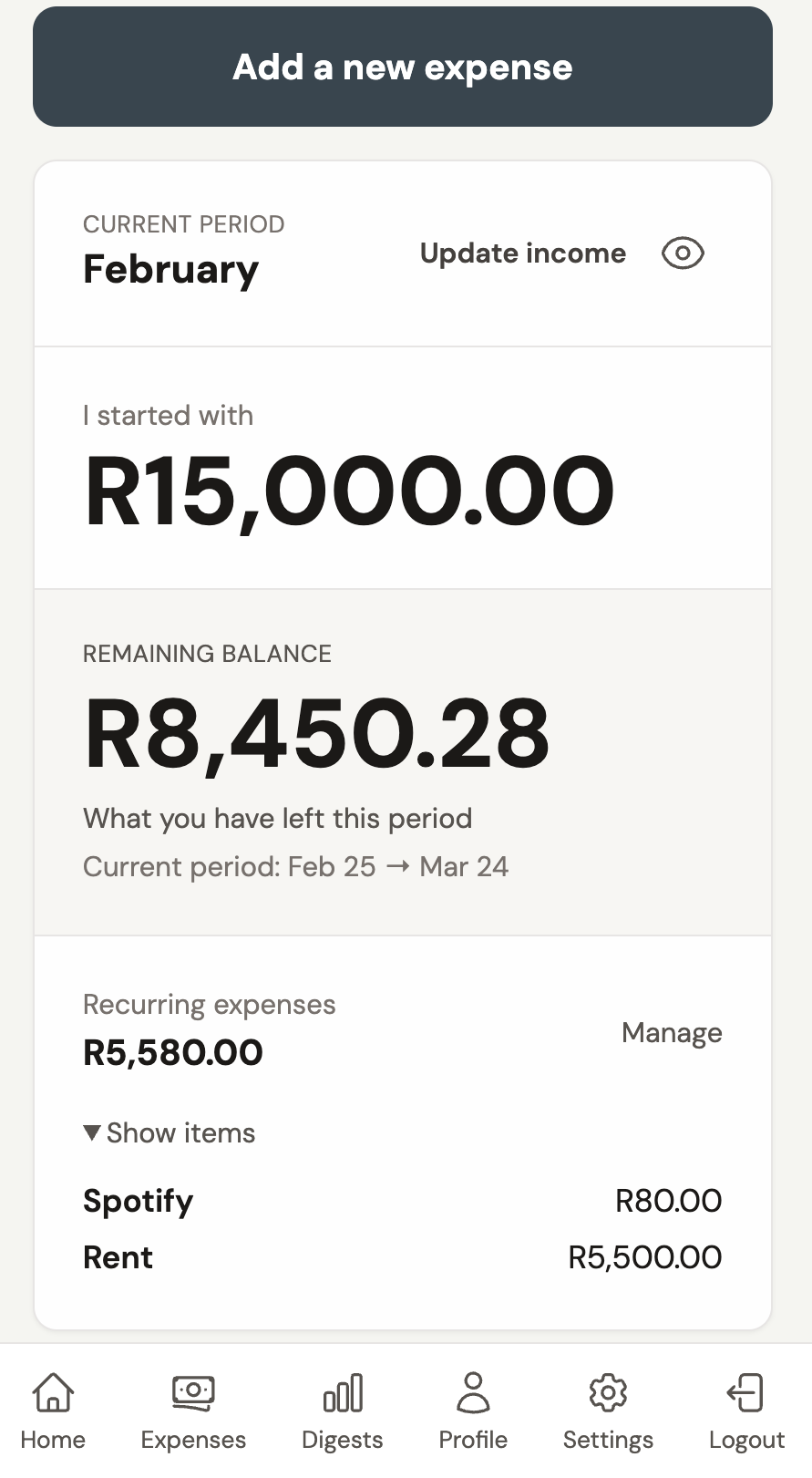Click the February period heading
This screenshot has height=1478, width=812.
tap(171, 268)
